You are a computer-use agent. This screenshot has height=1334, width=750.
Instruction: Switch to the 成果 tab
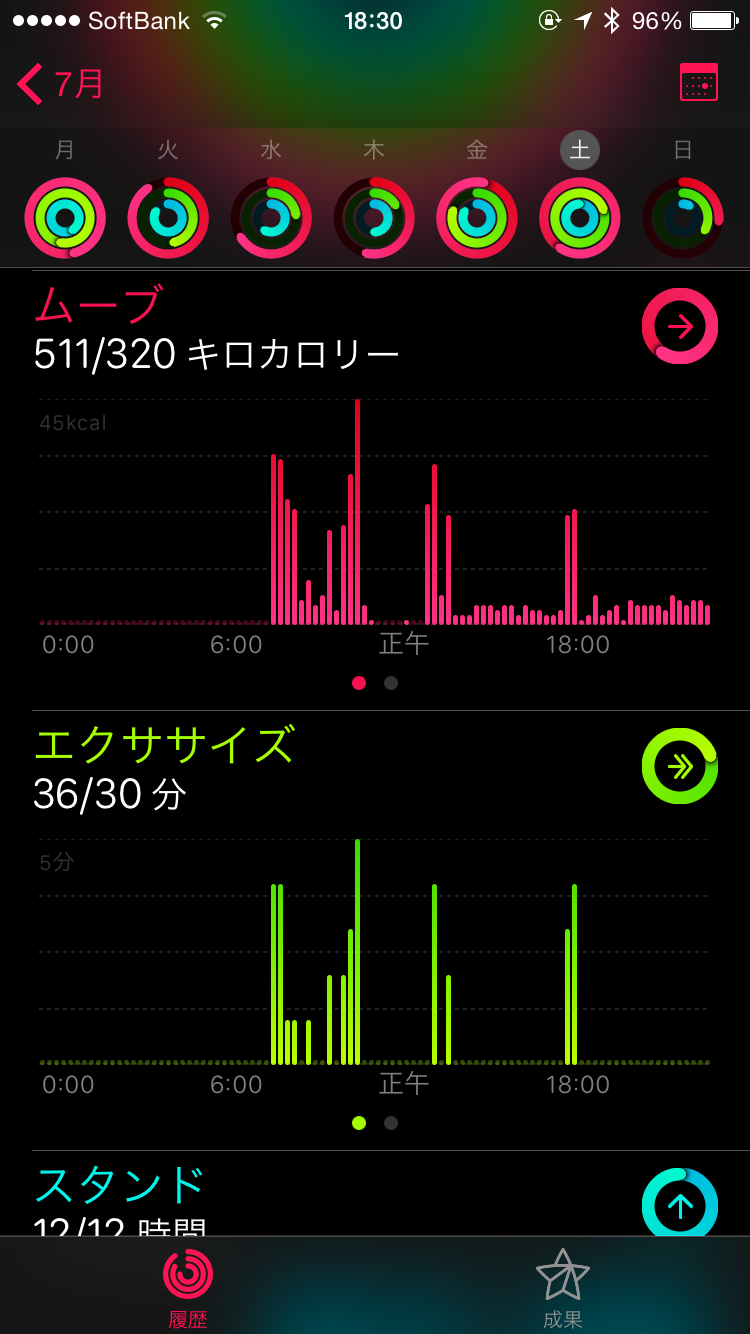coord(562,1285)
